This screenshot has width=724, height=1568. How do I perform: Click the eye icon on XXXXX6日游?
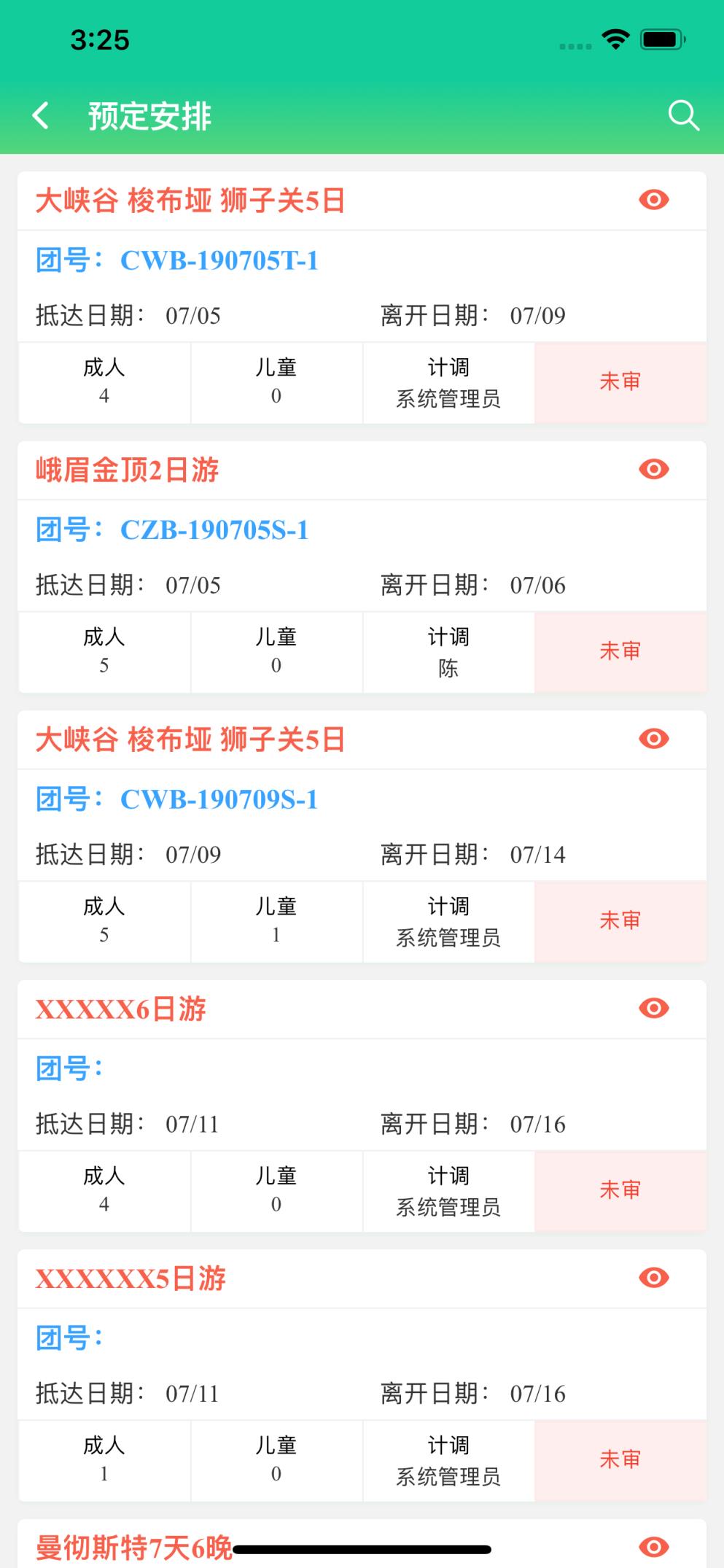click(654, 1009)
